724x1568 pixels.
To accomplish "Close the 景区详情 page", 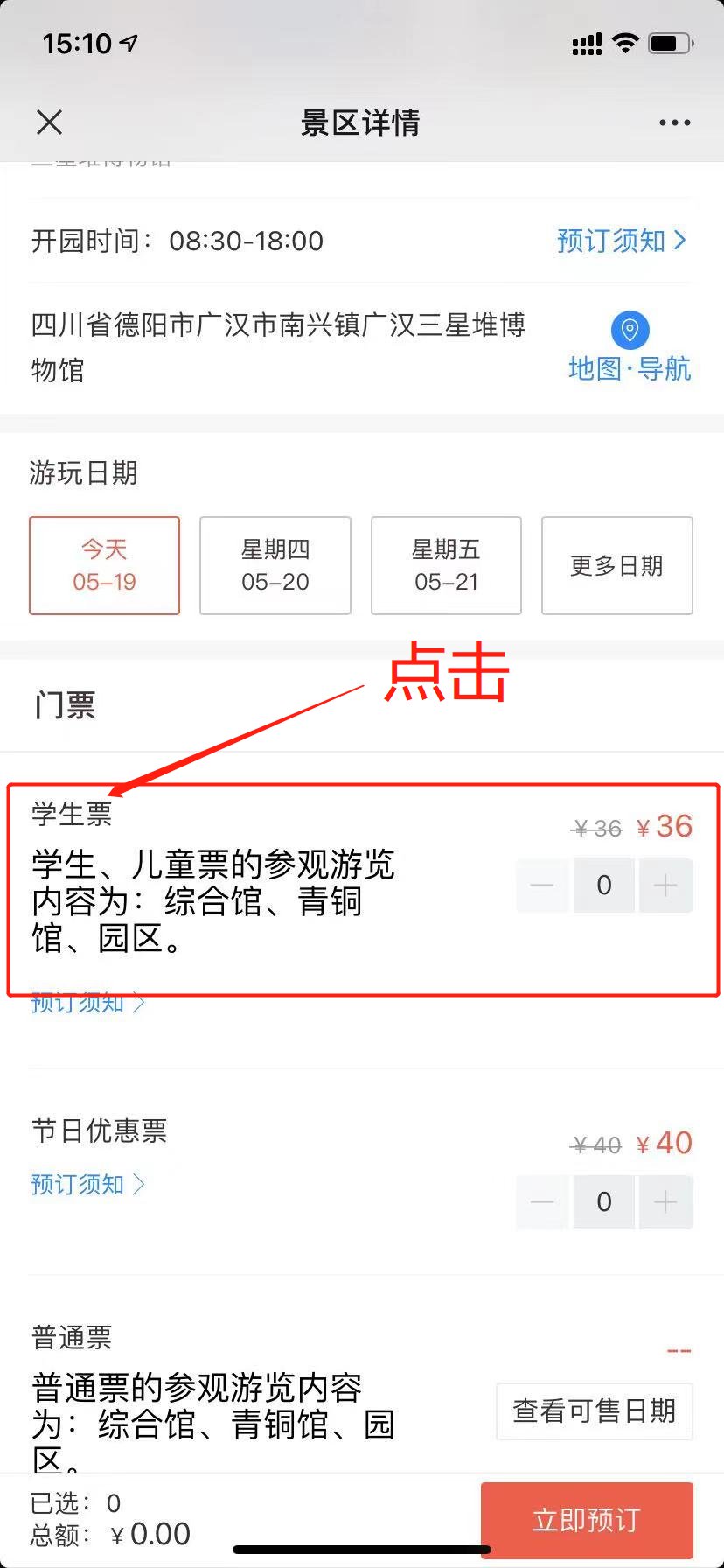I will coord(50,122).
